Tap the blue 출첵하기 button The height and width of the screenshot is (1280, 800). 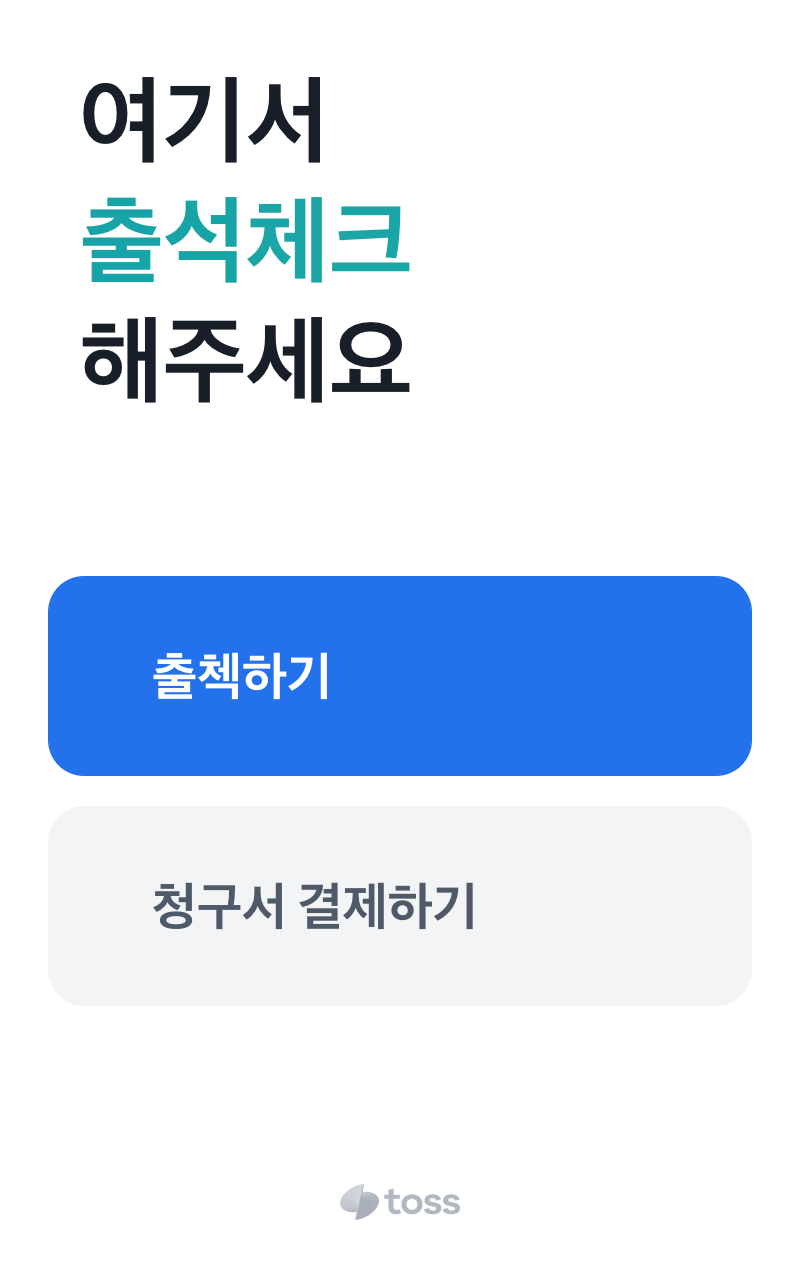coord(400,676)
